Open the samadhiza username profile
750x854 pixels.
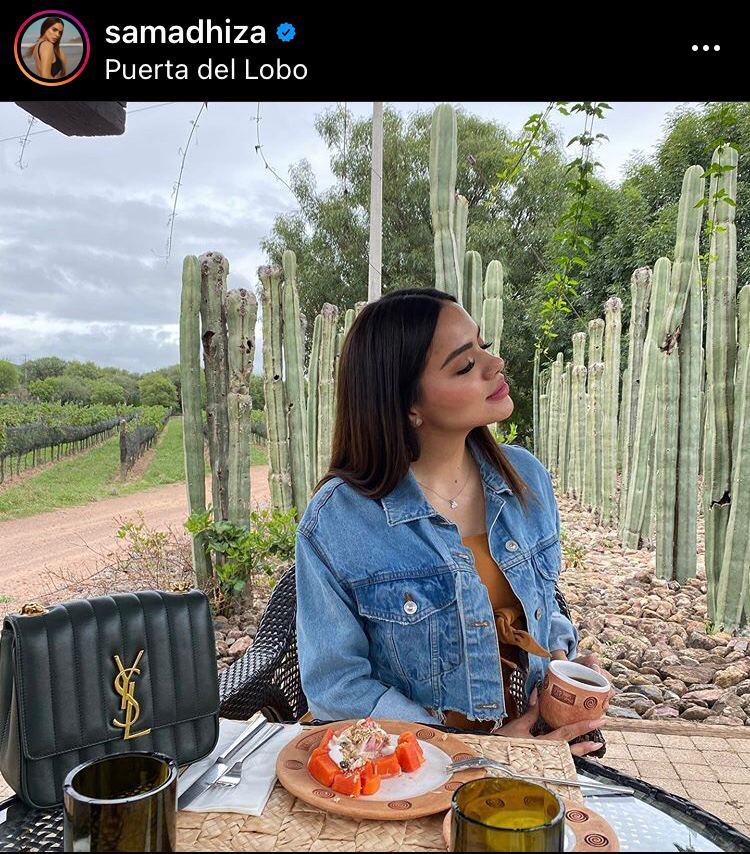click(x=185, y=32)
